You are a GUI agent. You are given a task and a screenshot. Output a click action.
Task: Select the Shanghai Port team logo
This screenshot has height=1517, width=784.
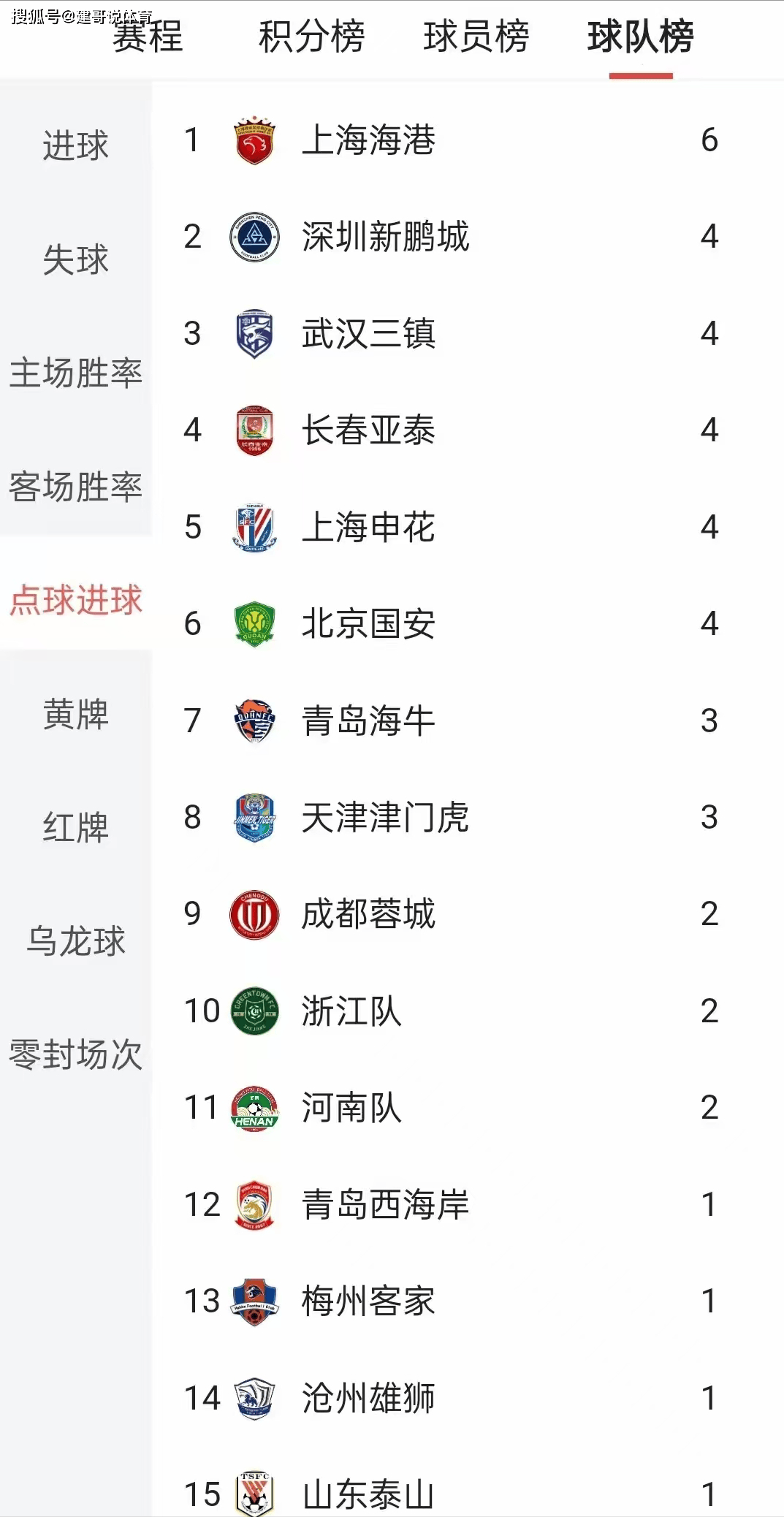(254, 140)
